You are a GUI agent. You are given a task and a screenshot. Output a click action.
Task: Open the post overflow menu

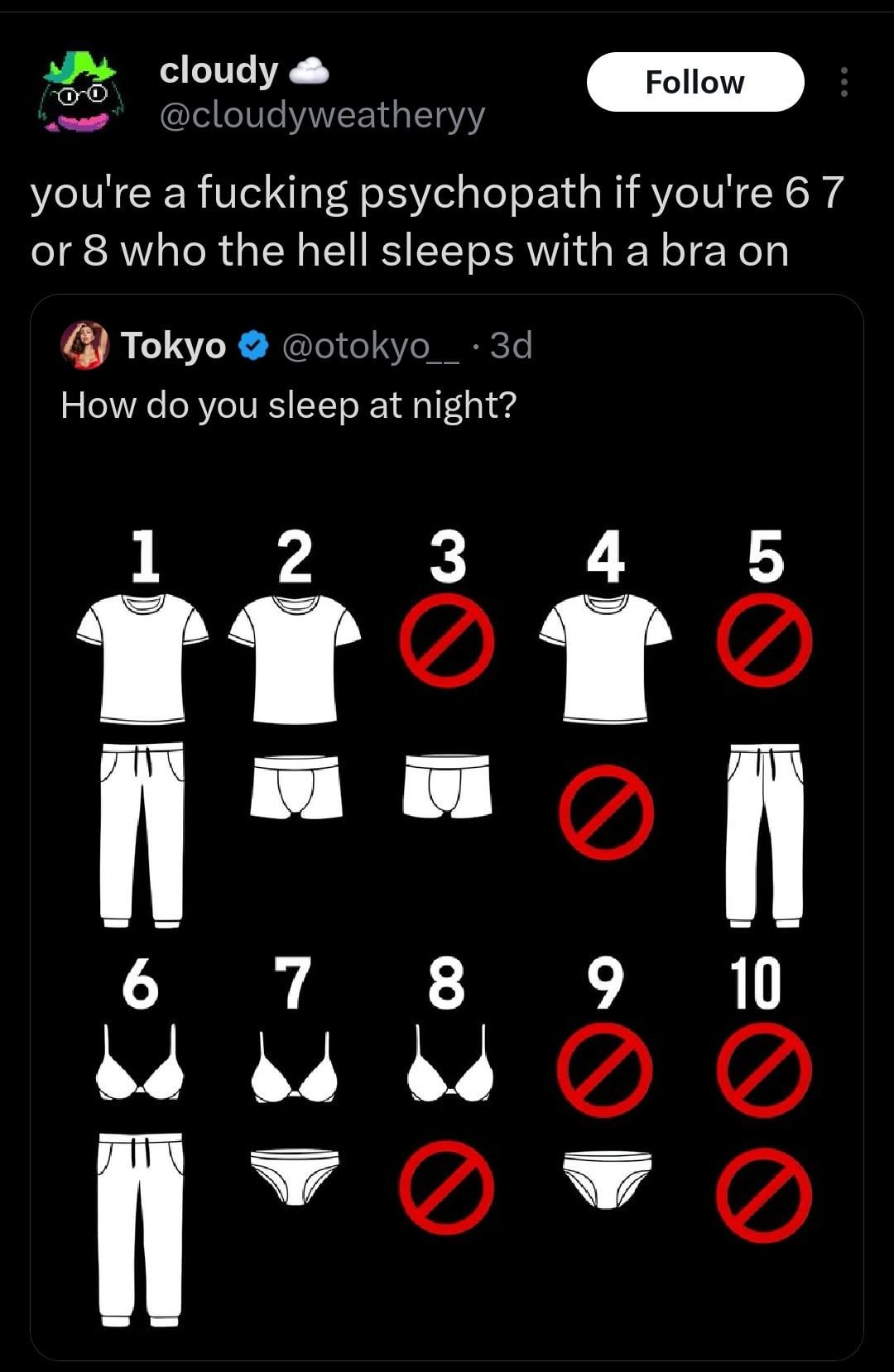tap(844, 82)
